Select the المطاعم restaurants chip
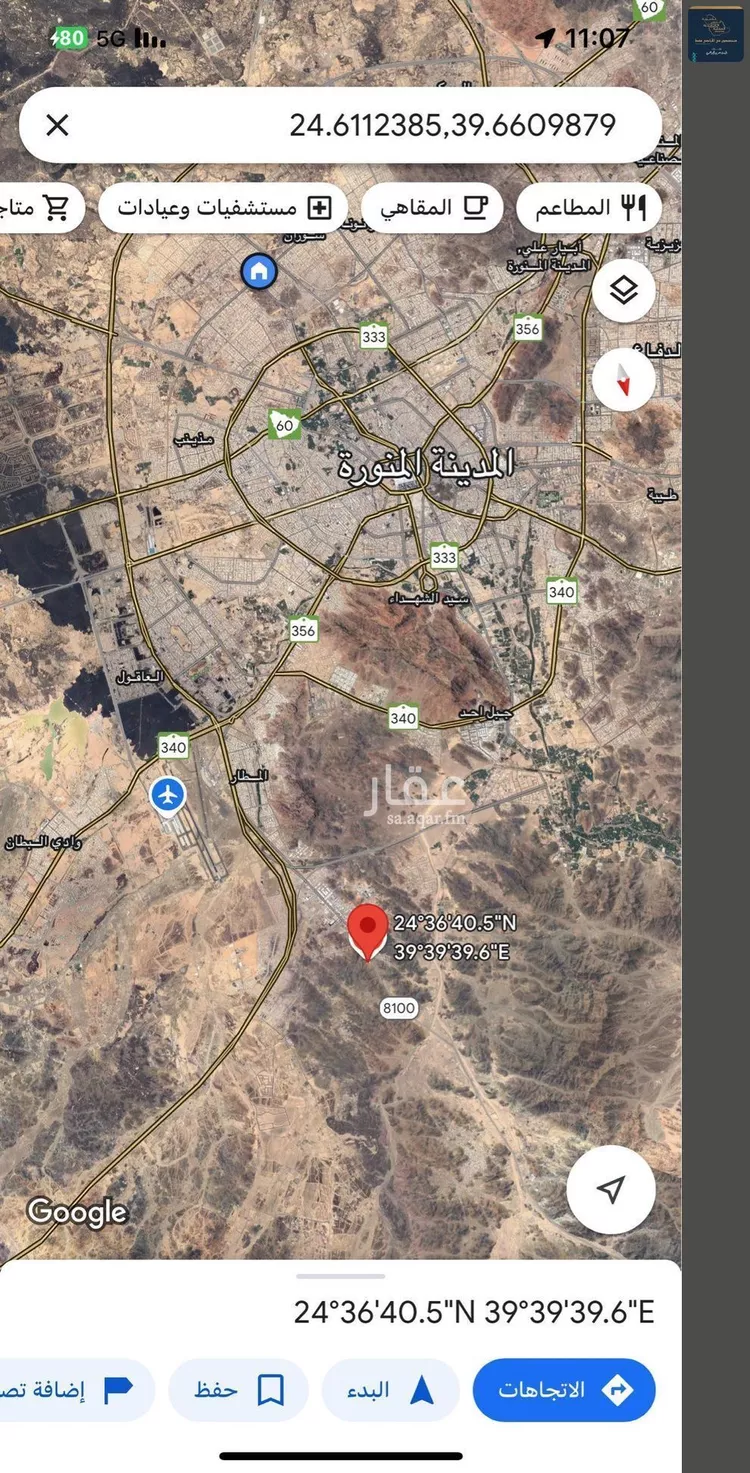The height and width of the screenshot is (1473, 750). [590, 208]
